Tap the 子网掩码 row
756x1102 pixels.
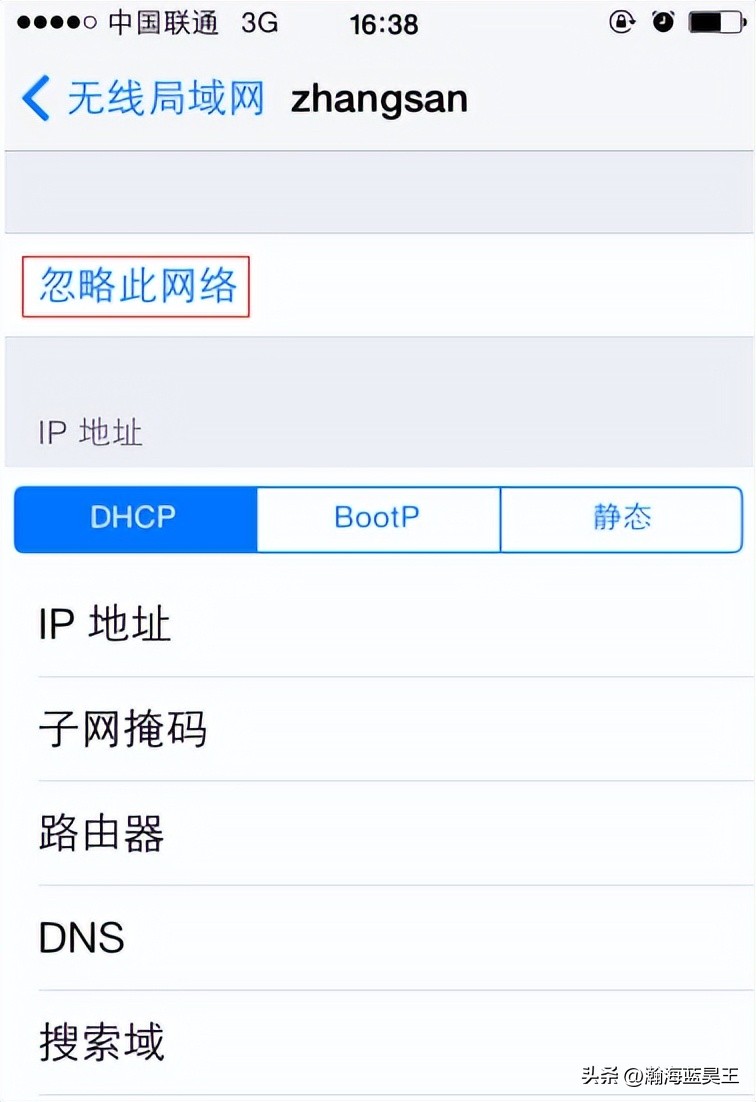point(378,729)
